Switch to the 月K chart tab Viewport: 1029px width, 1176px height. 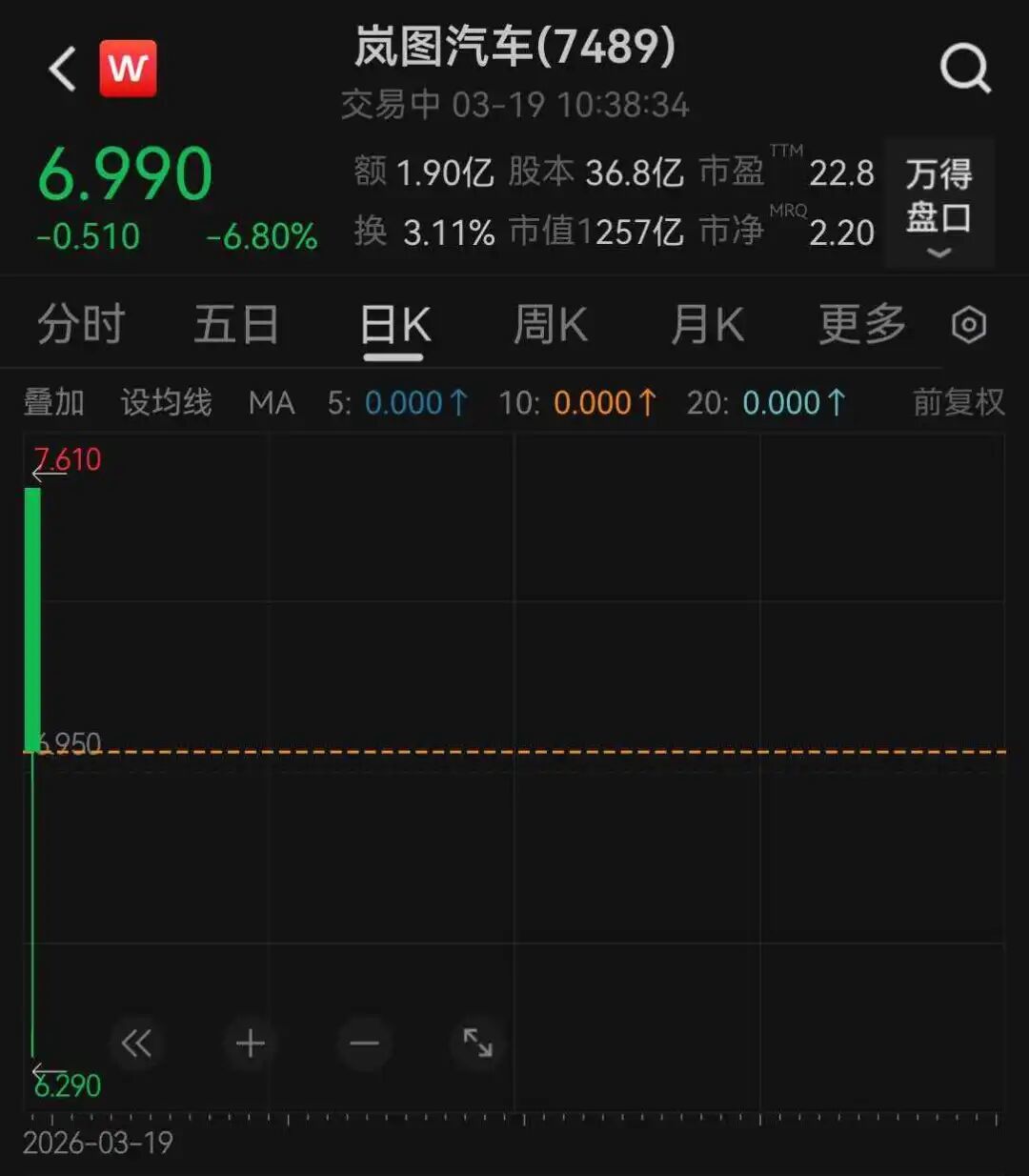click(707, 325)
